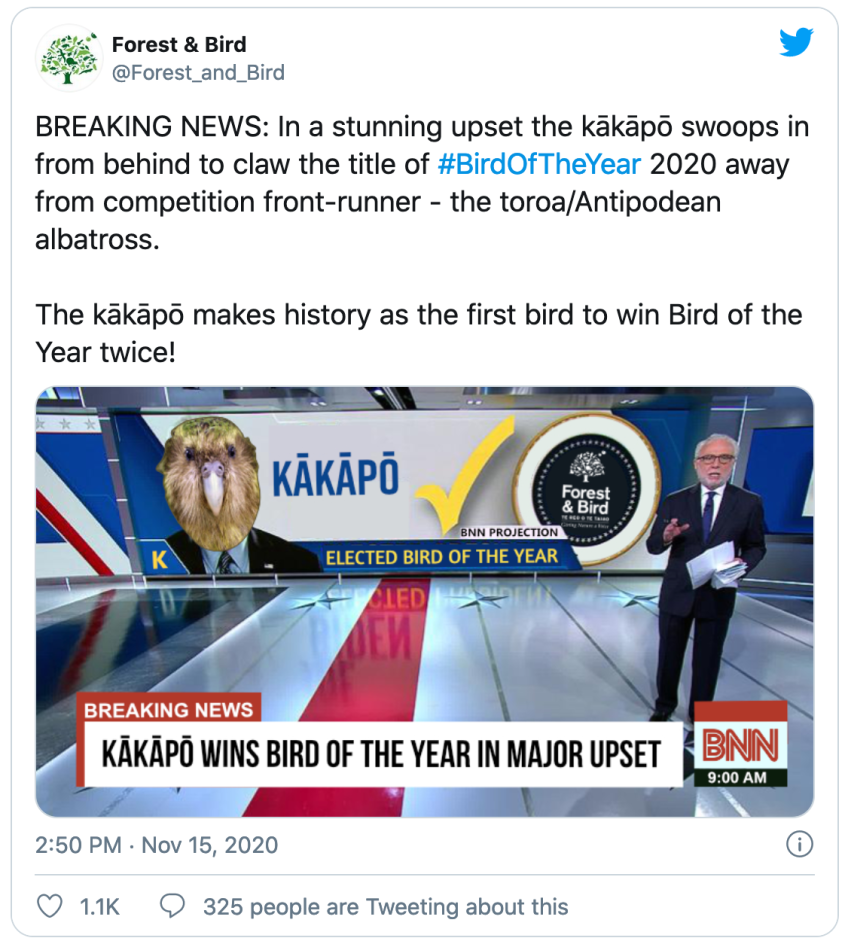Open the tweet info icon
848x944 pixels.
pyautogui.click(x=798, y=844)
